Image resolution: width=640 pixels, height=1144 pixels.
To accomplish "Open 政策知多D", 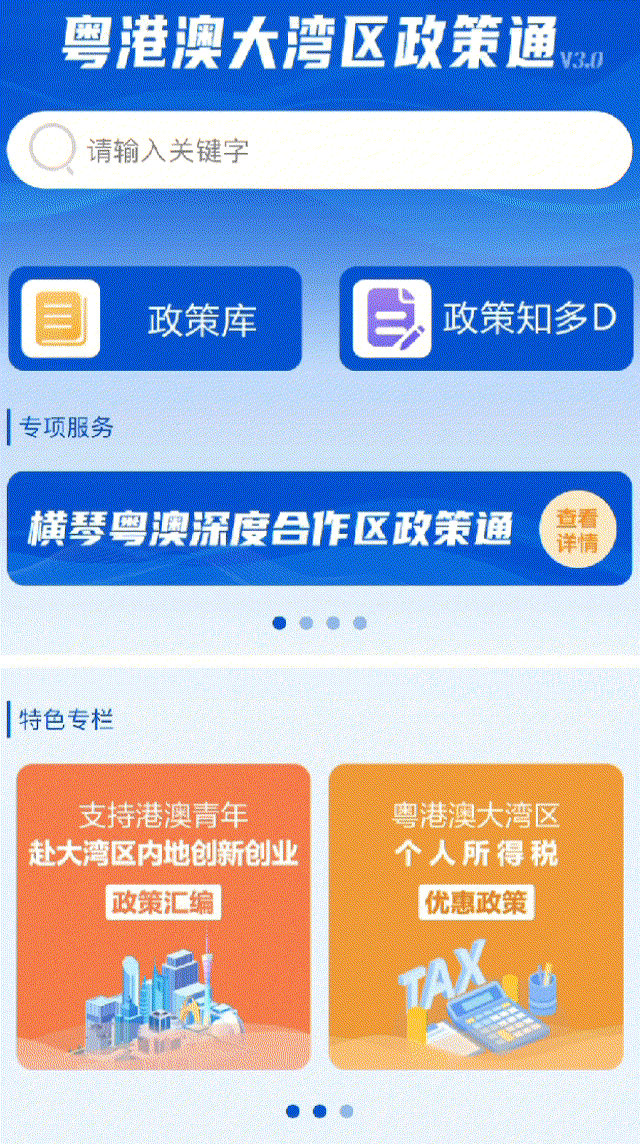I will coord(487,319).
